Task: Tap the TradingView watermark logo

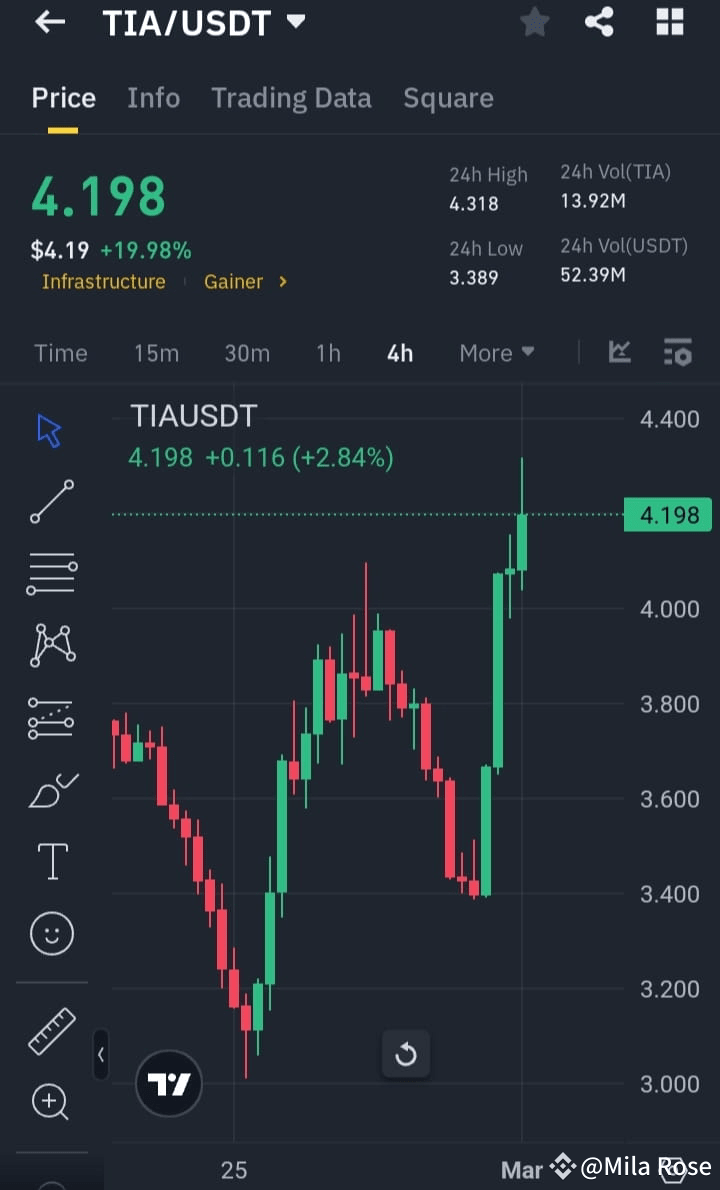Action: [x=169, y=1083]
